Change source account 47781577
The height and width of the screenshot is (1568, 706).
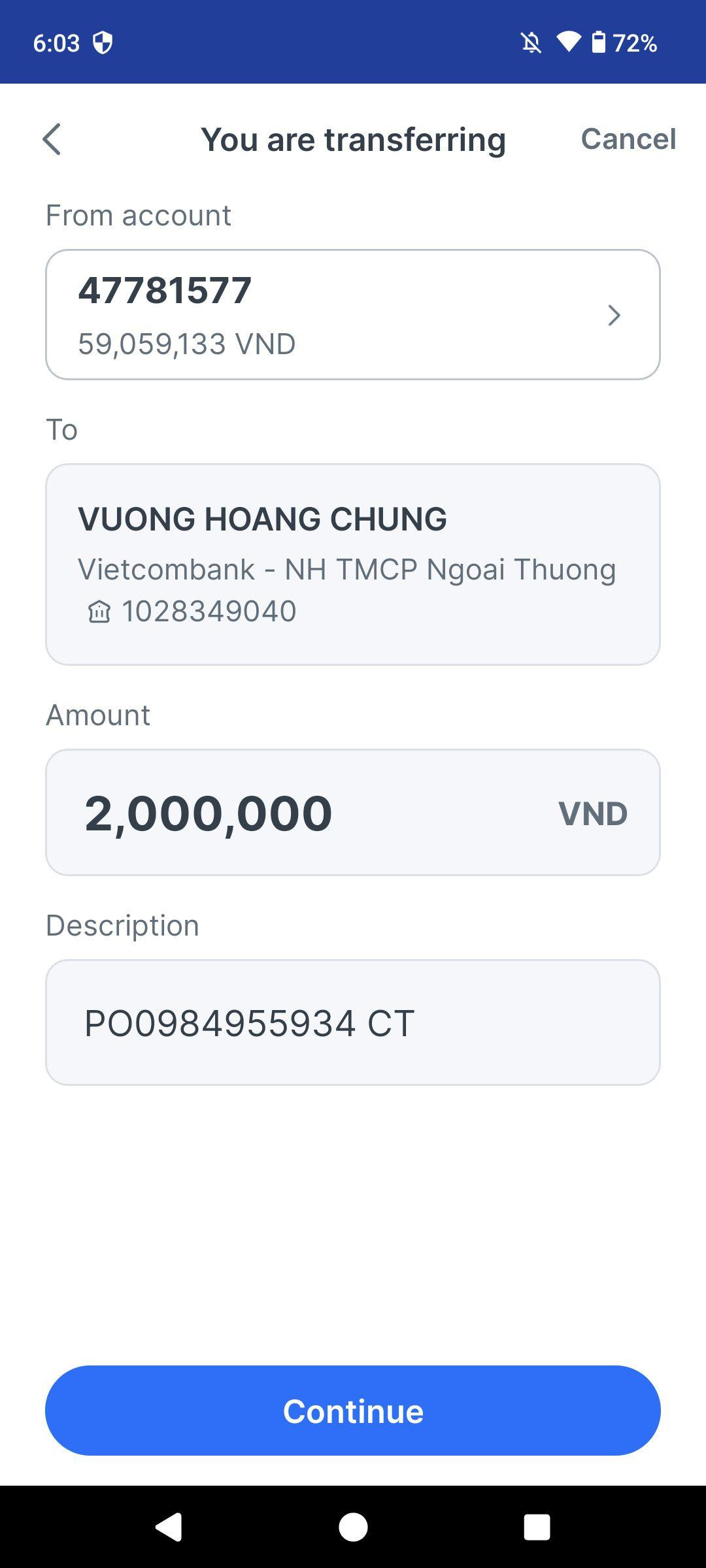(352, 315)
